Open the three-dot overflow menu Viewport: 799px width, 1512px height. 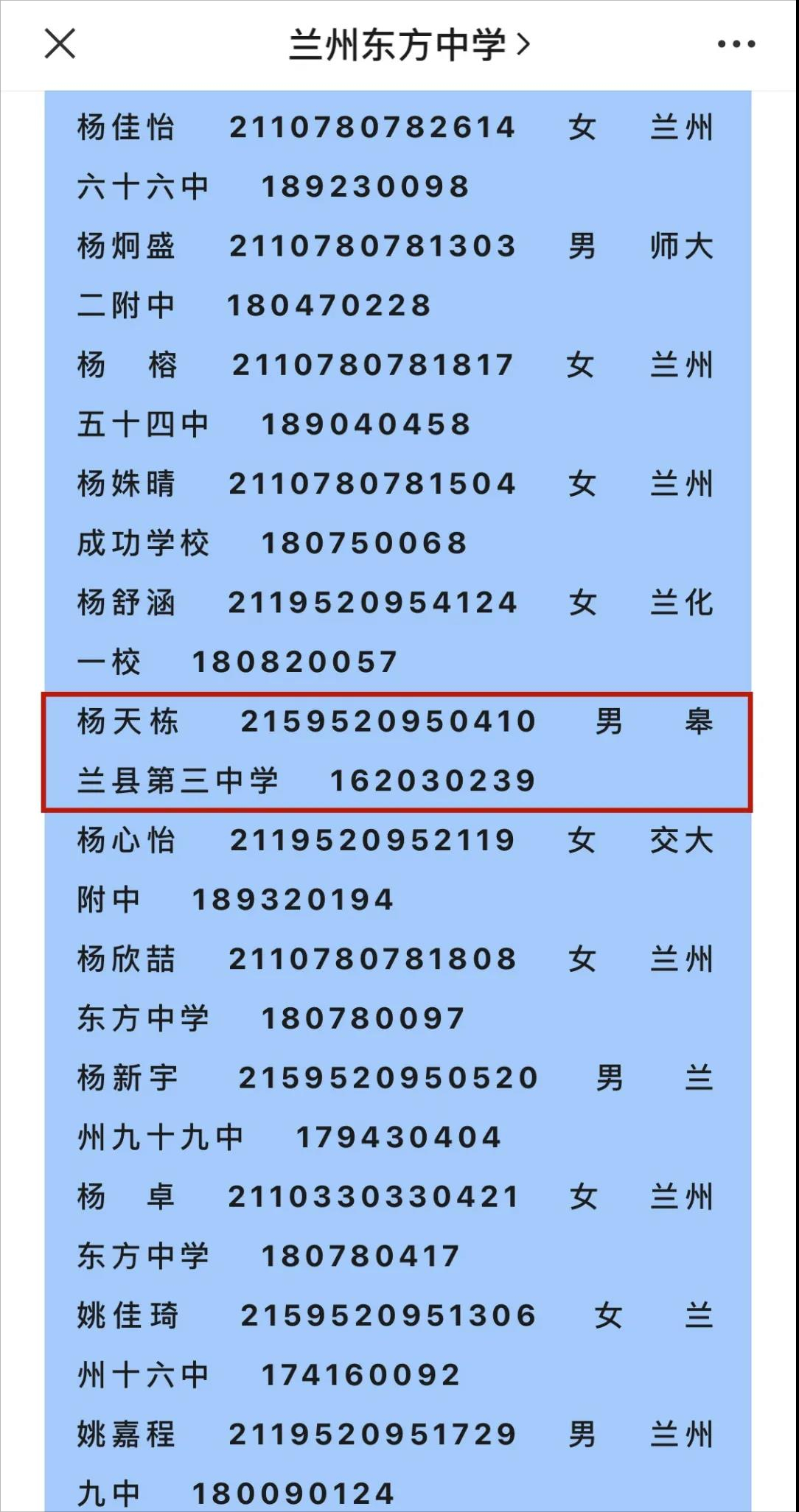pyautogui.click(x=736, y=44)
